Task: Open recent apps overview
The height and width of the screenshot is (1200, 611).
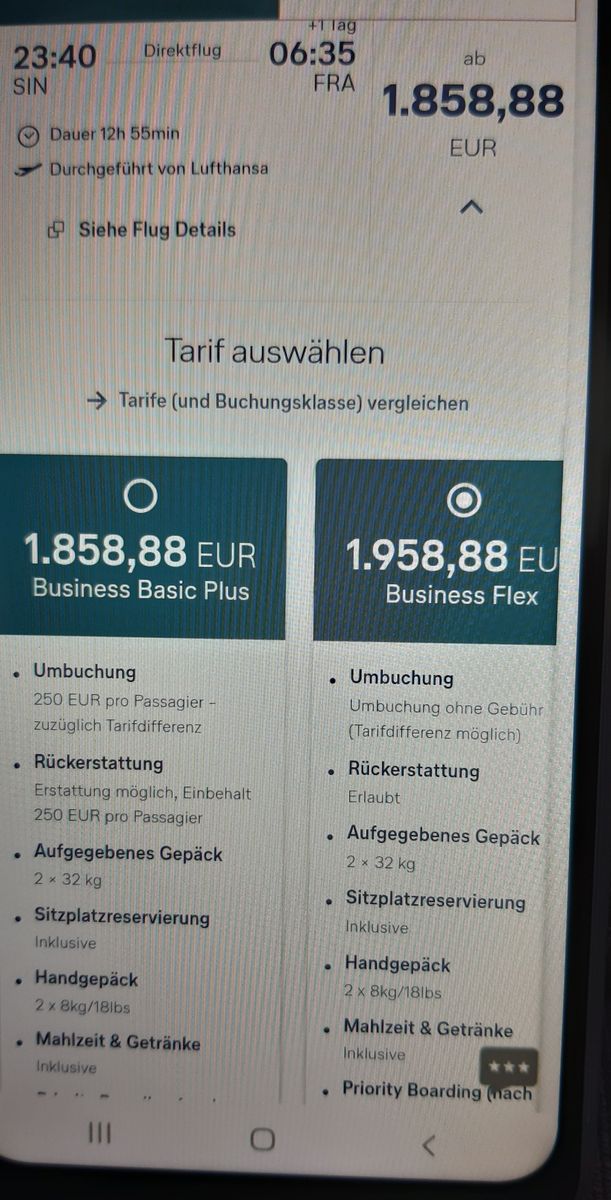Action: coord(99,1133)
